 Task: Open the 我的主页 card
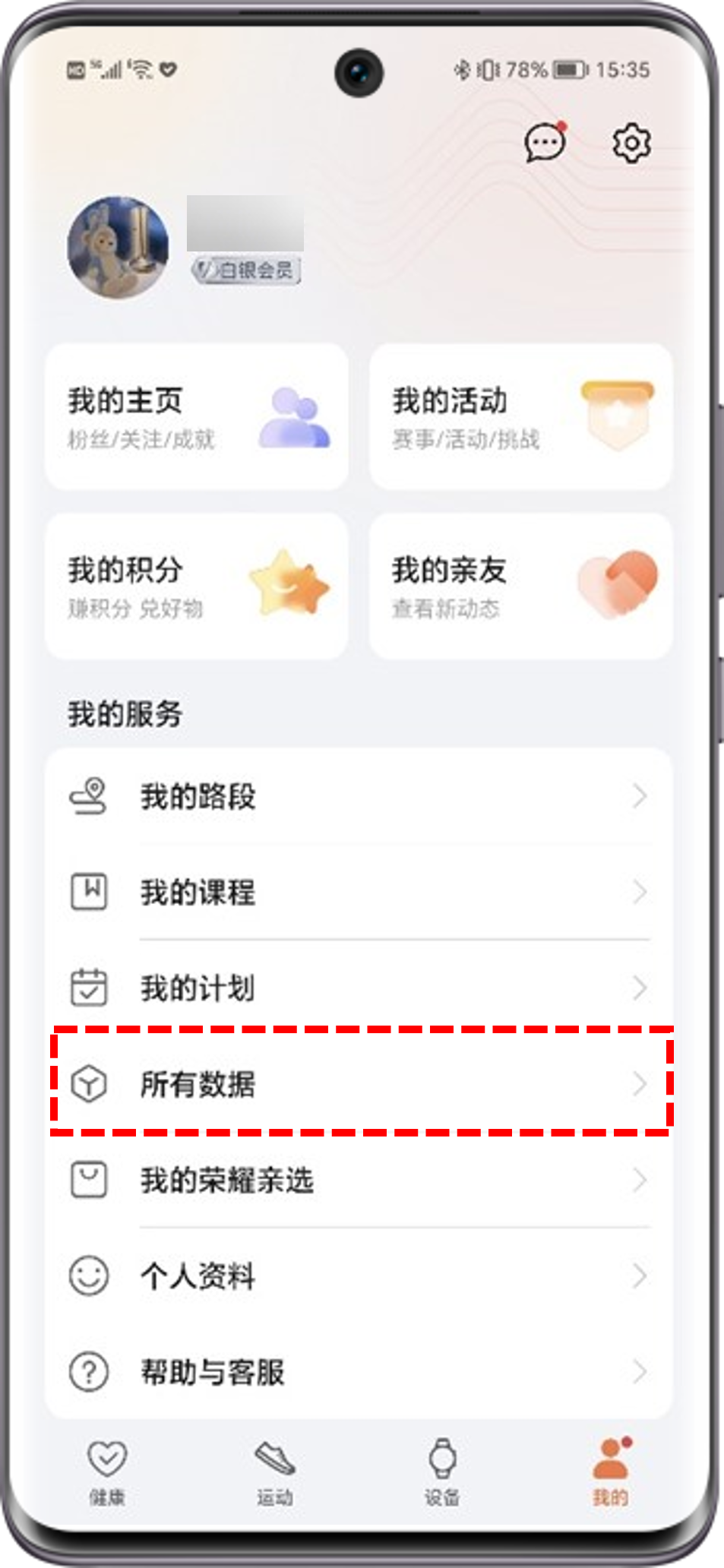click(197, 416)
